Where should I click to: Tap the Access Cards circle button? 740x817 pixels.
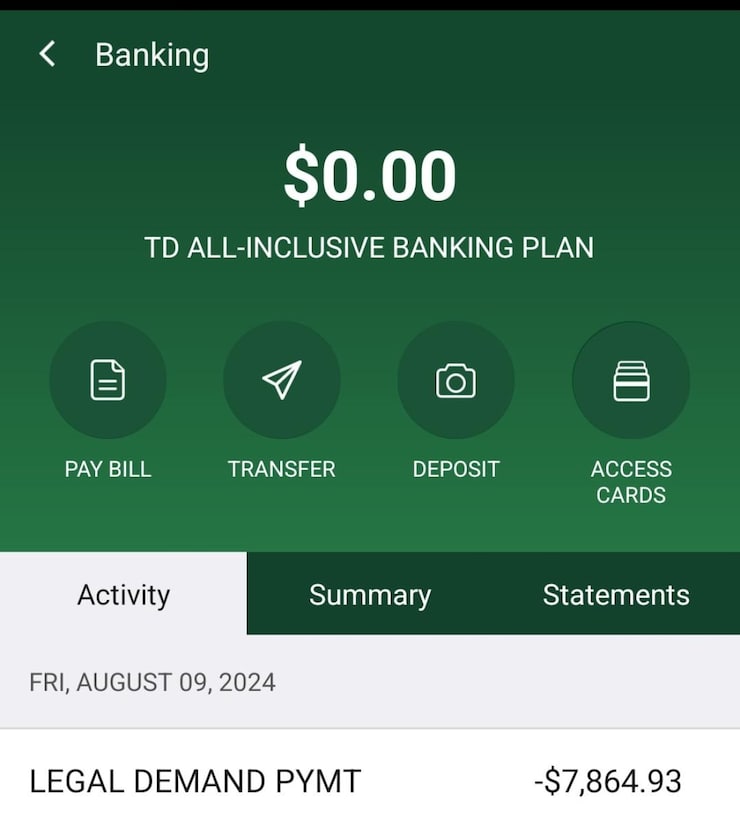(x=630, y=380)
